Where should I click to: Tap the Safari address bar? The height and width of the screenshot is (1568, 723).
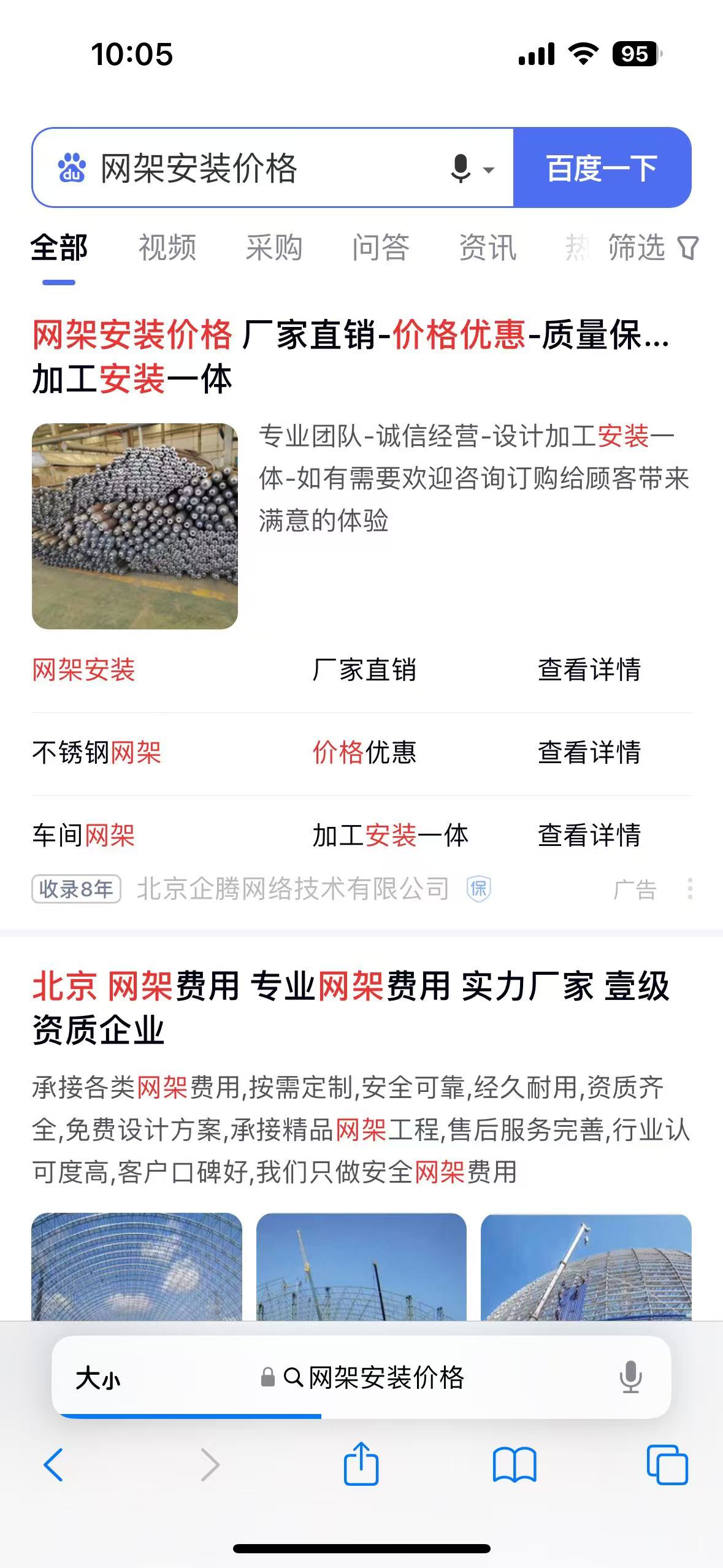(386, 1378)
